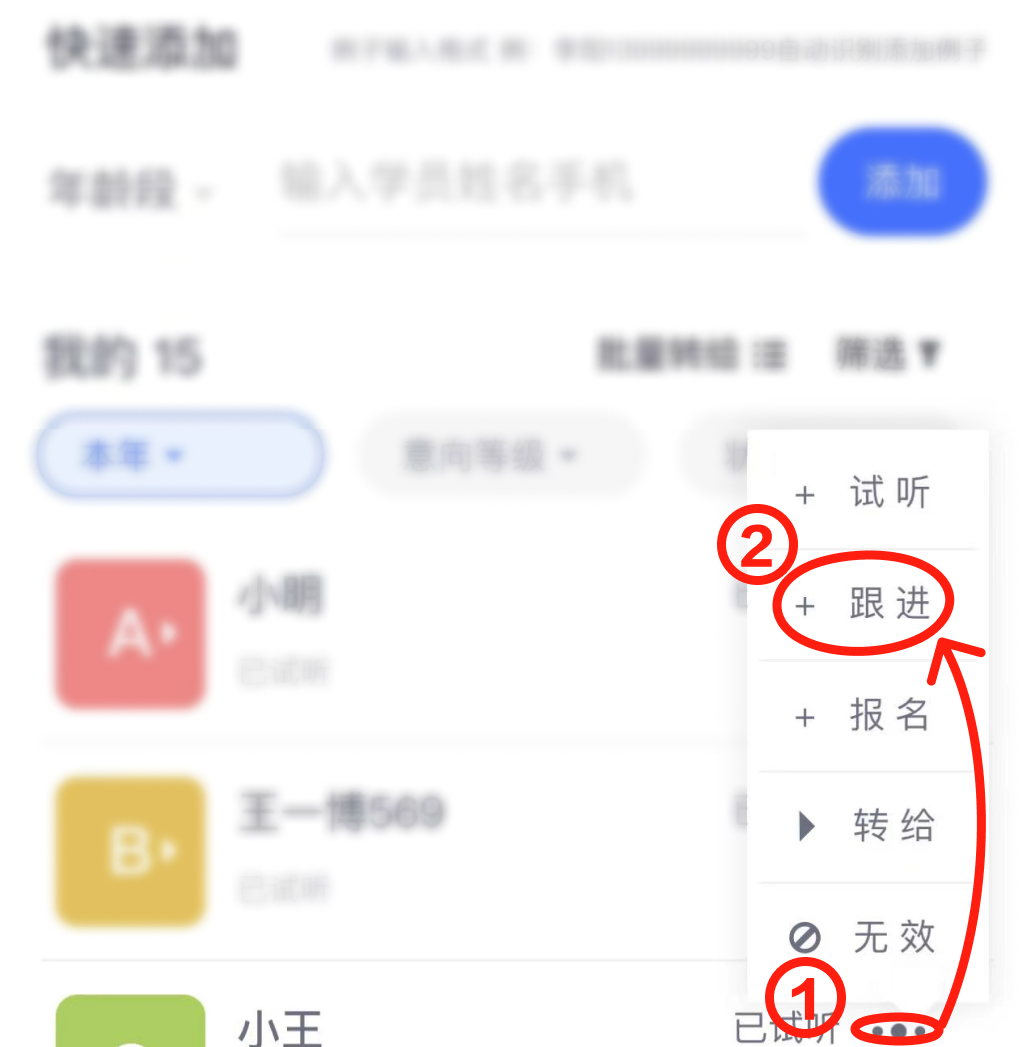Open the three-dot menu for 小王
This screenshot has height=1047, width=1035.
(898, 1029)
